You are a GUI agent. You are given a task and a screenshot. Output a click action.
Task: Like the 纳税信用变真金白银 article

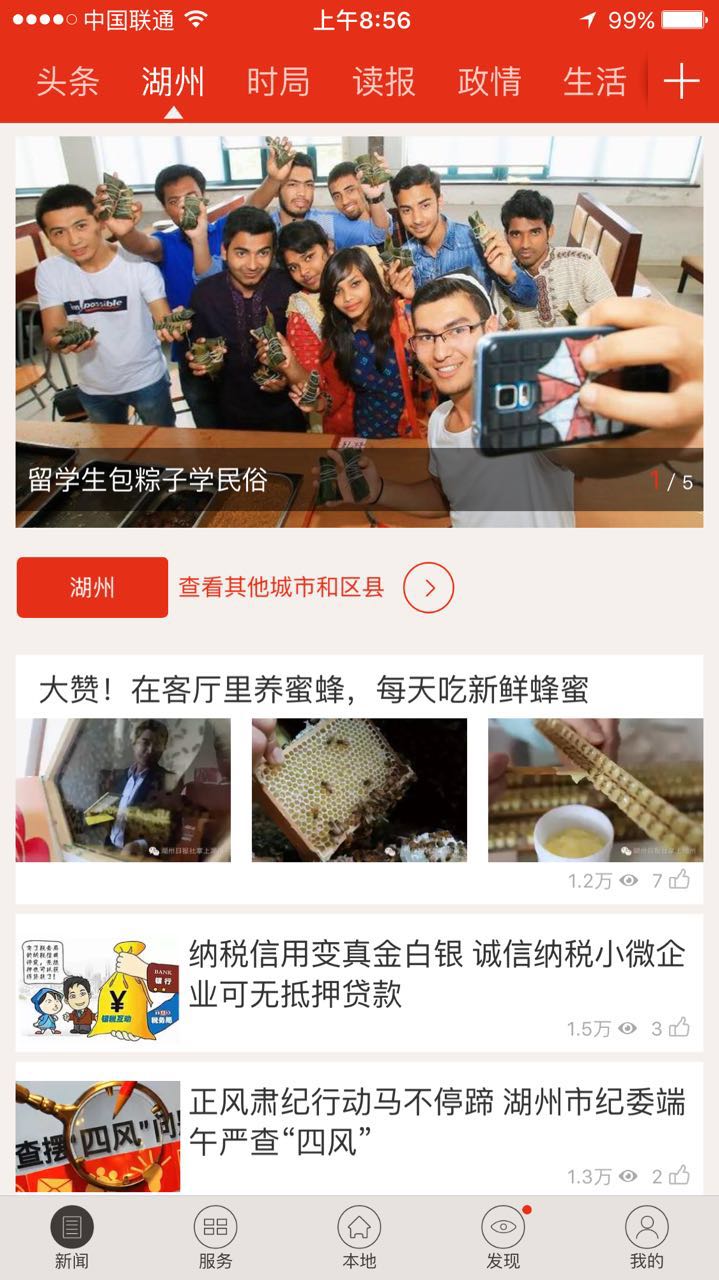click(x=680, y=1027)
